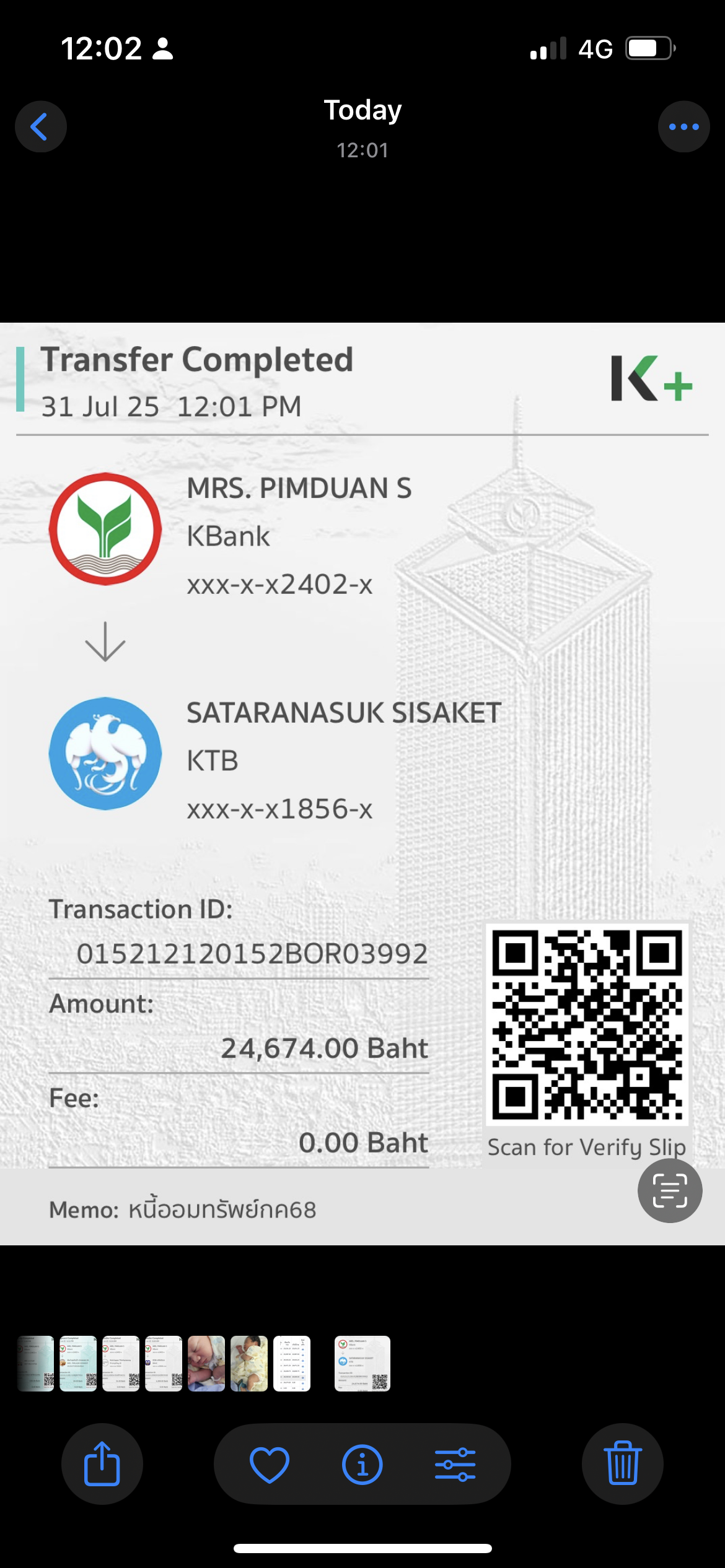Select the slip thumbnail with Bangkok Bank logo
The width and height of the screenshot is (725, 1568).
(x=164, y=1364)
